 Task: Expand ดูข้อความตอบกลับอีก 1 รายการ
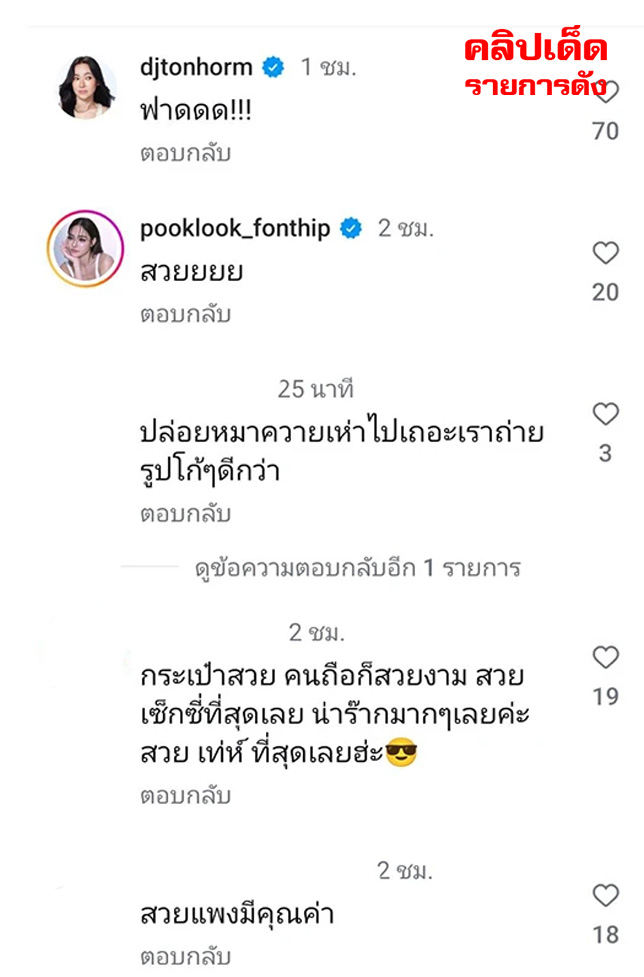pos(357,569)
